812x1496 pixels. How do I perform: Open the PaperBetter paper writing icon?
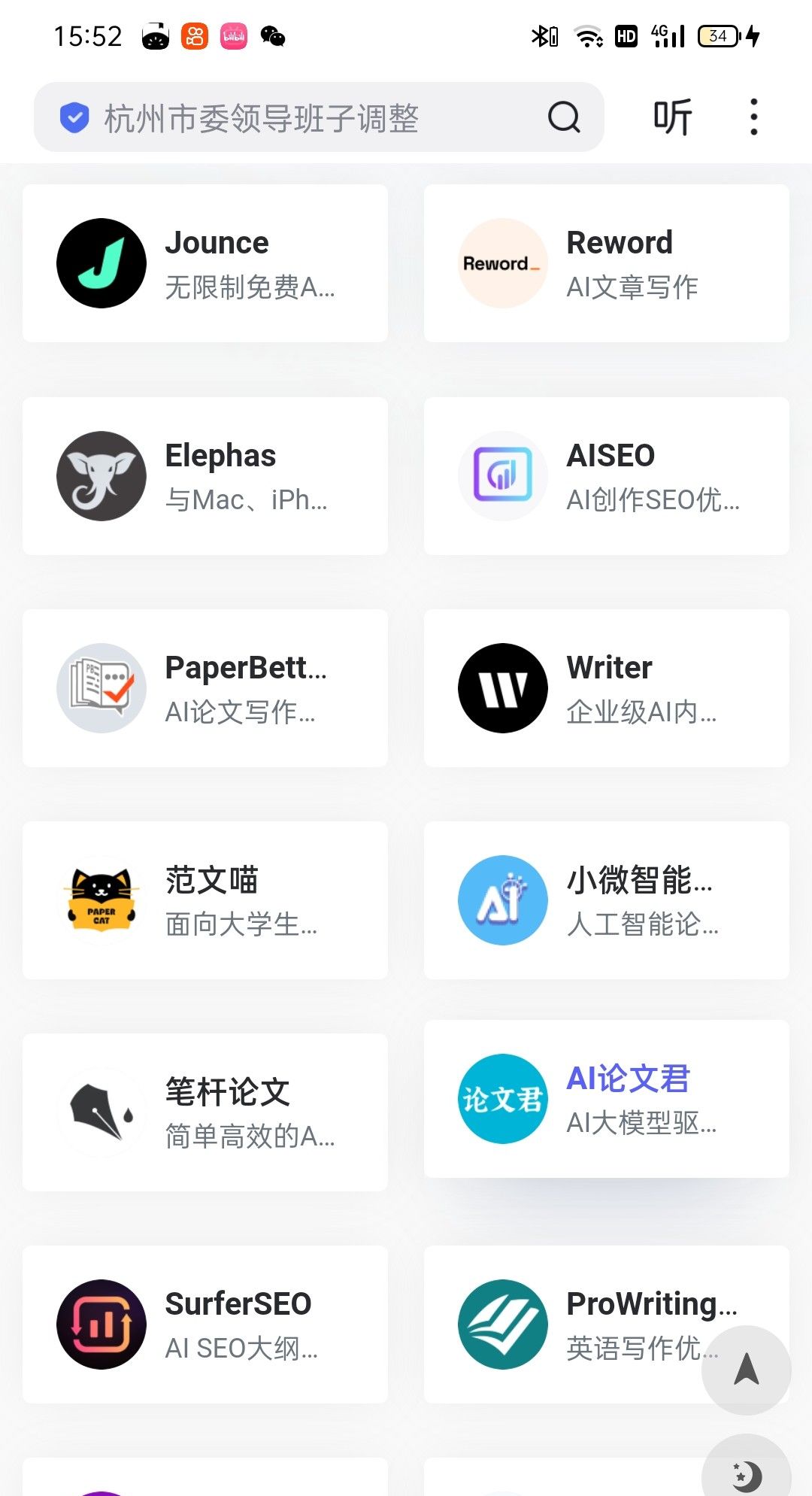101,687
